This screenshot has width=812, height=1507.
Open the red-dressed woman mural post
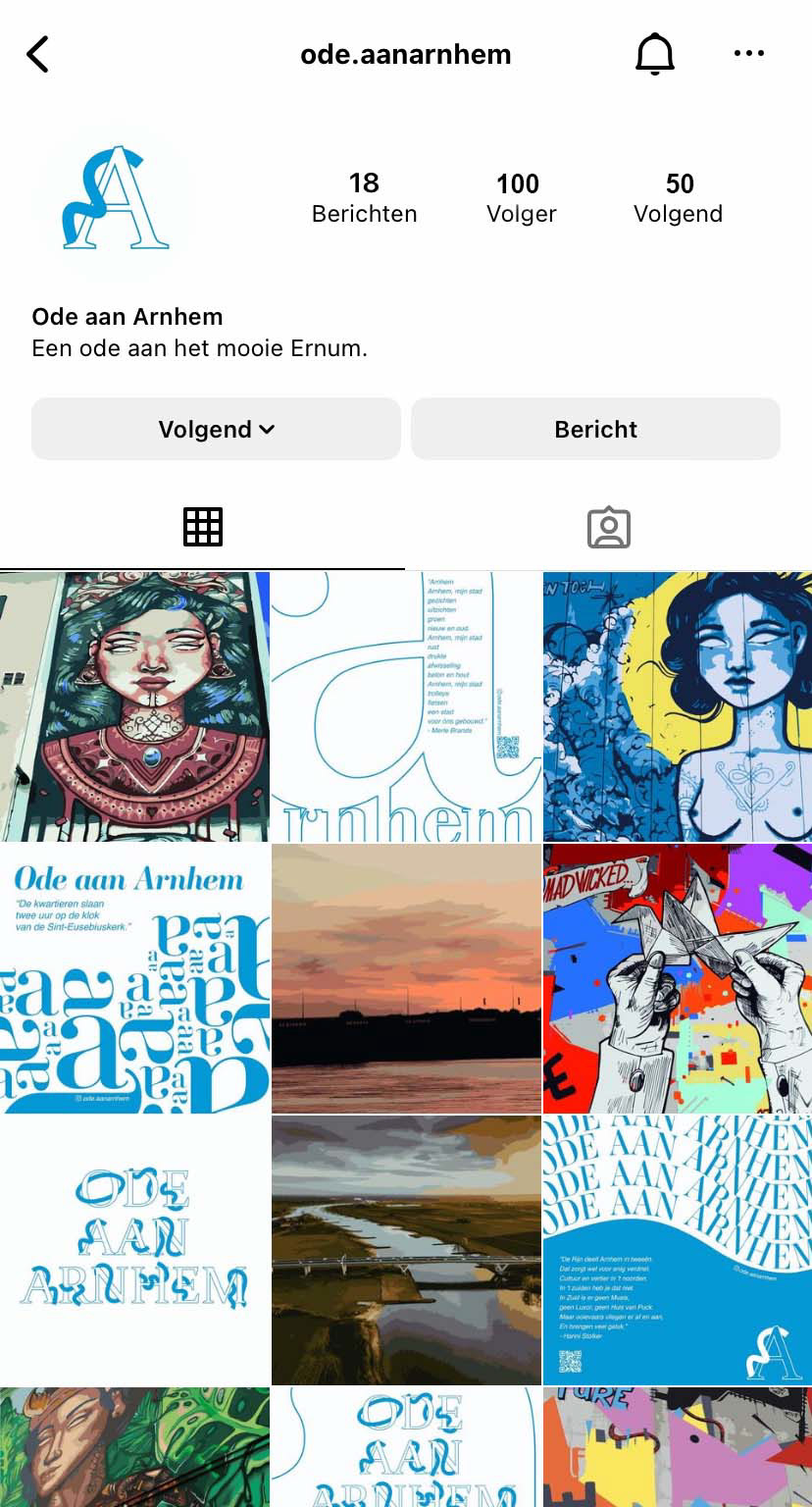coord(134,706)
